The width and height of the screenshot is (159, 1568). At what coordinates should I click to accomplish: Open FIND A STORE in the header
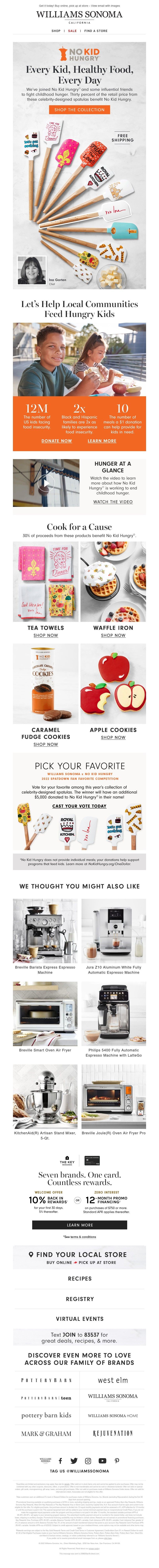coord(96,31)
